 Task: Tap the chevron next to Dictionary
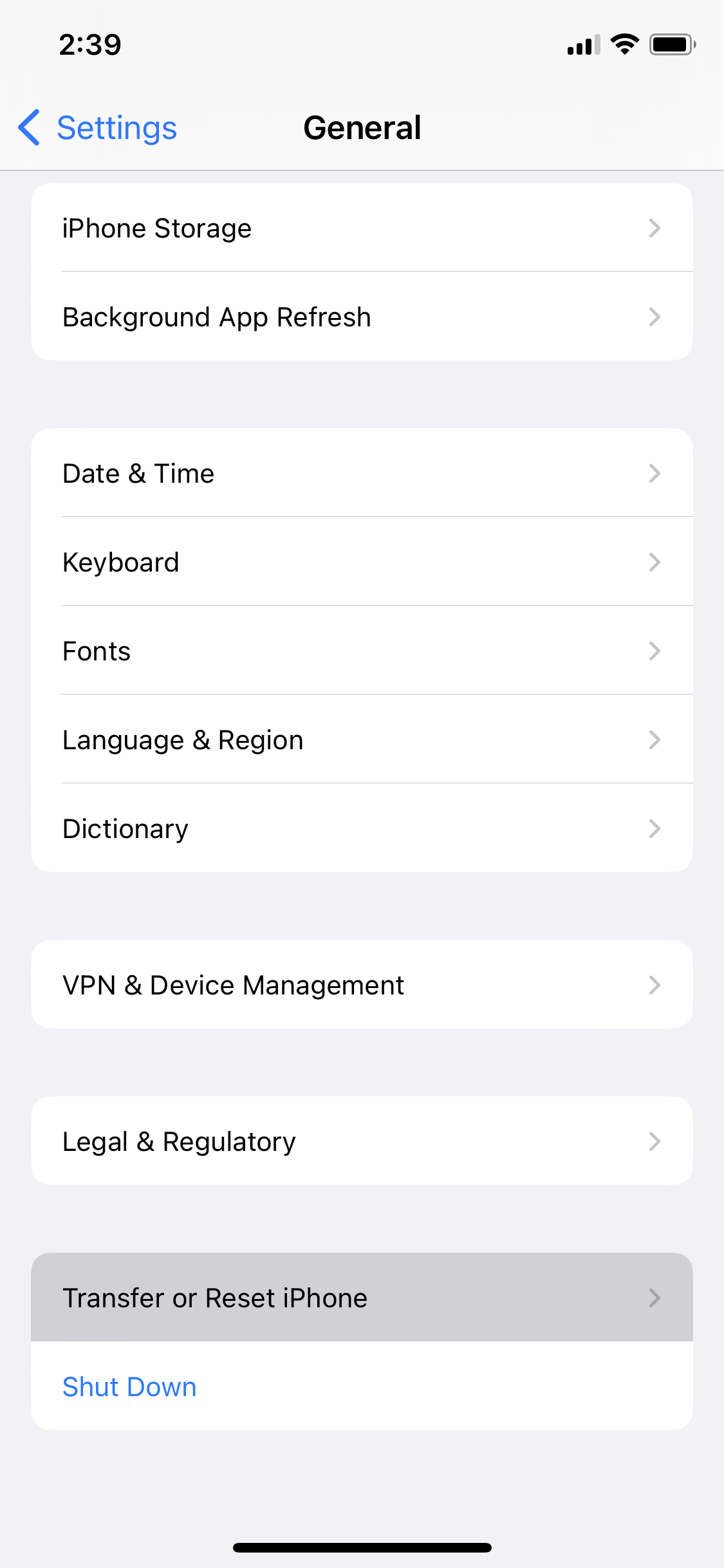tap(655, 829)
